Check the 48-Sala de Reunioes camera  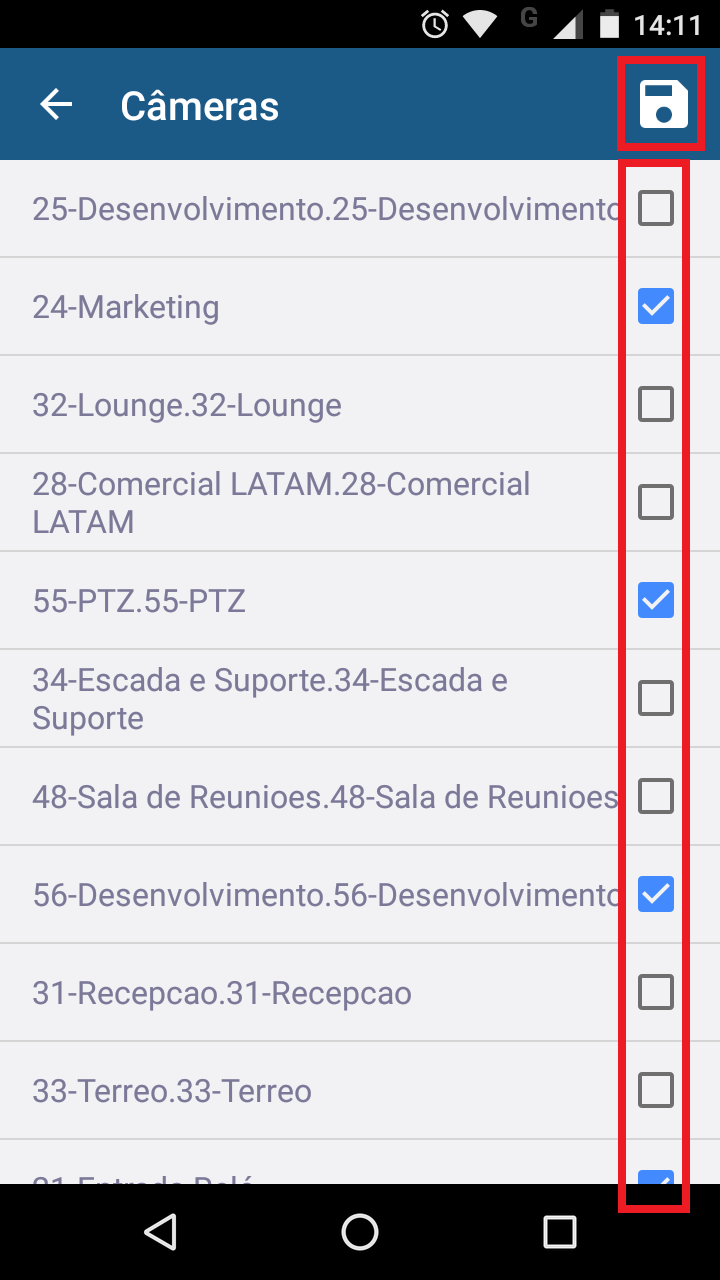click(656, 796)
